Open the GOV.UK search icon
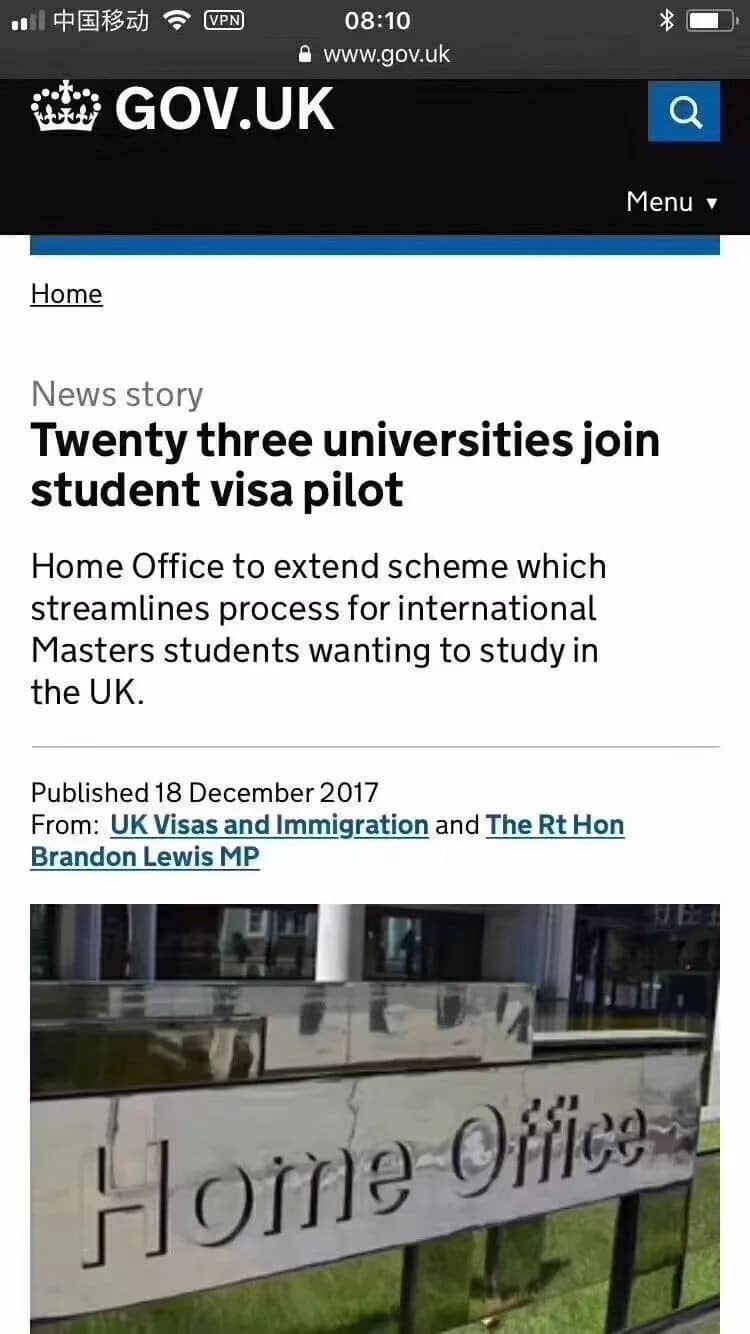Image resolution: width=750 pixels, height=1334 pixels. [x=684, y=111]
